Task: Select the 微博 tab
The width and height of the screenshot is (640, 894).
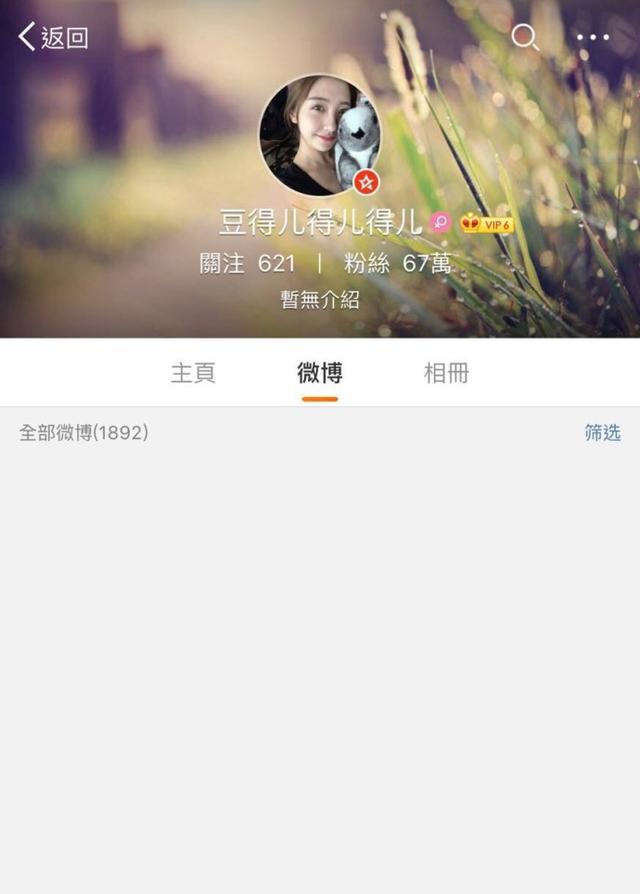Action: pyautogui.click(x=320, y=373)
